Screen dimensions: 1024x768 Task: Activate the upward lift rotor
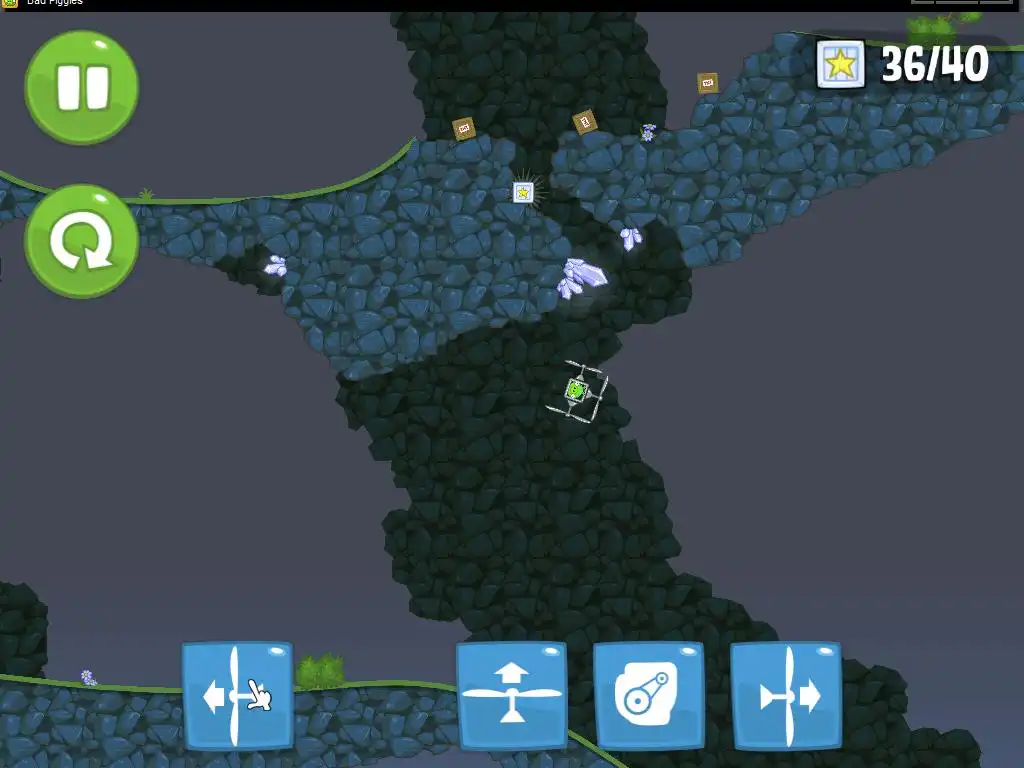[x=511, y=696]
